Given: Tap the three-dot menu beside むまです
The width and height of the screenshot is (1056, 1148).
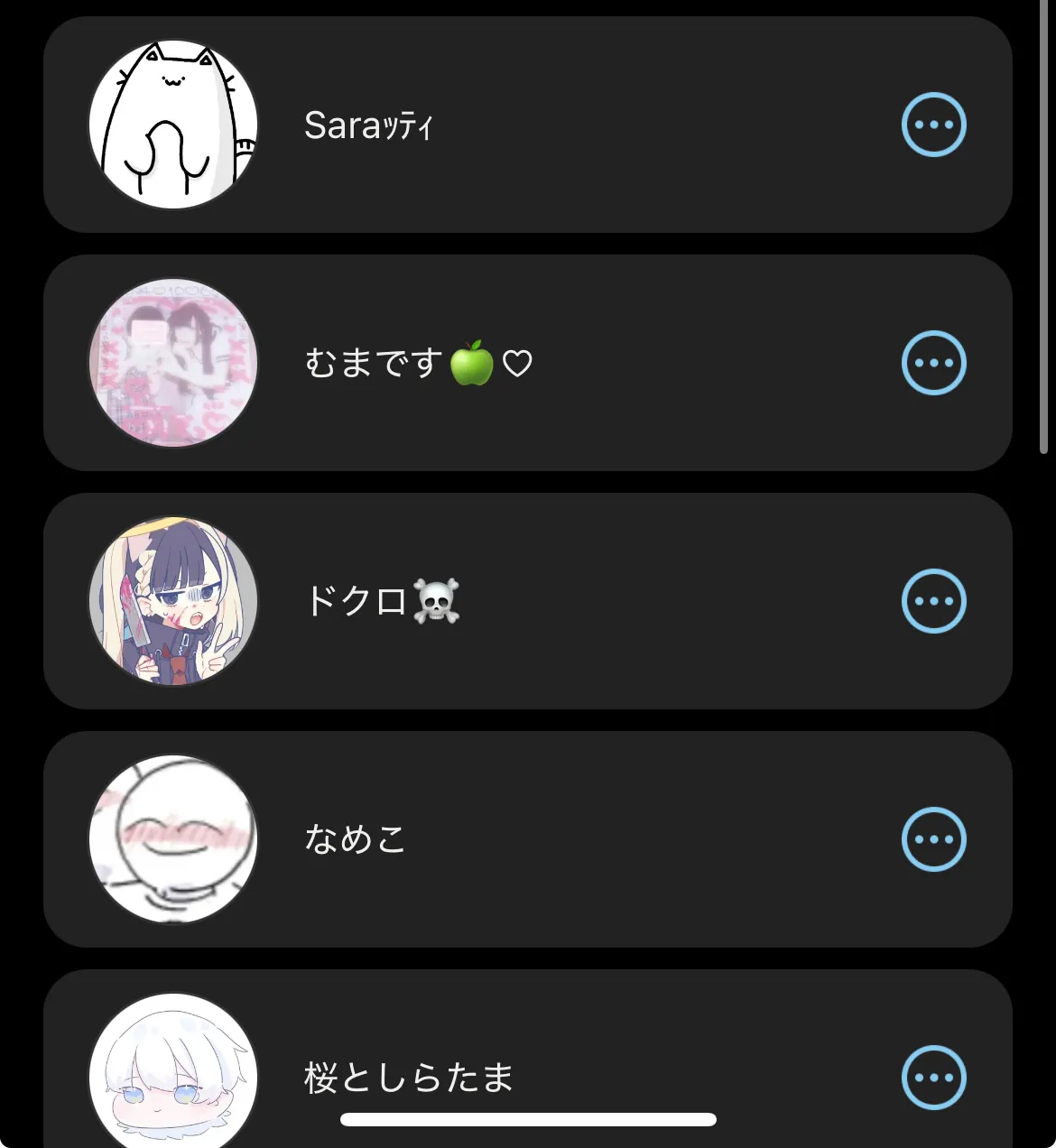Looking at the screenshot, I should click(933, 363).
